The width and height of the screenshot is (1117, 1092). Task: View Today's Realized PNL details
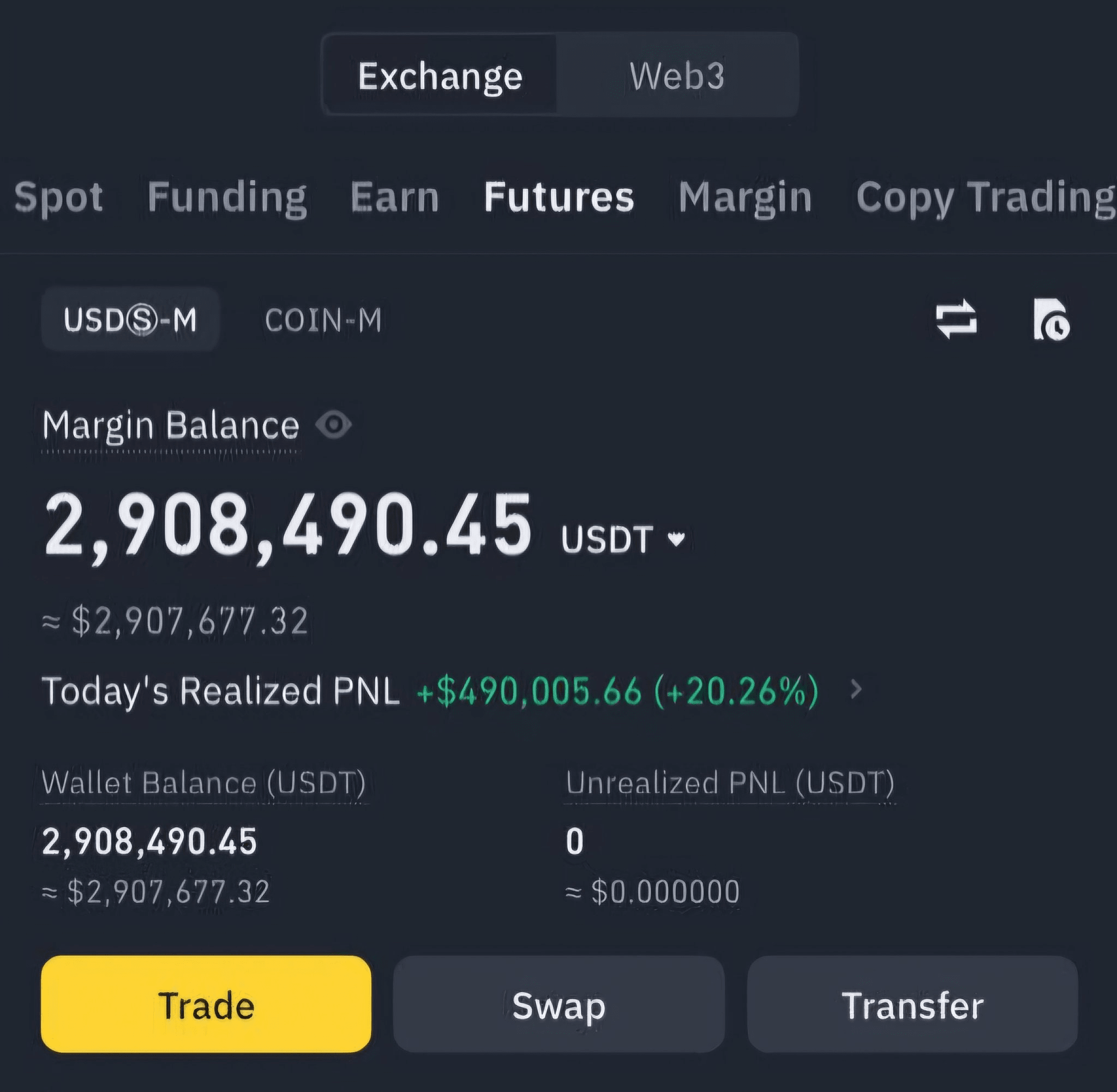(855, 689)
